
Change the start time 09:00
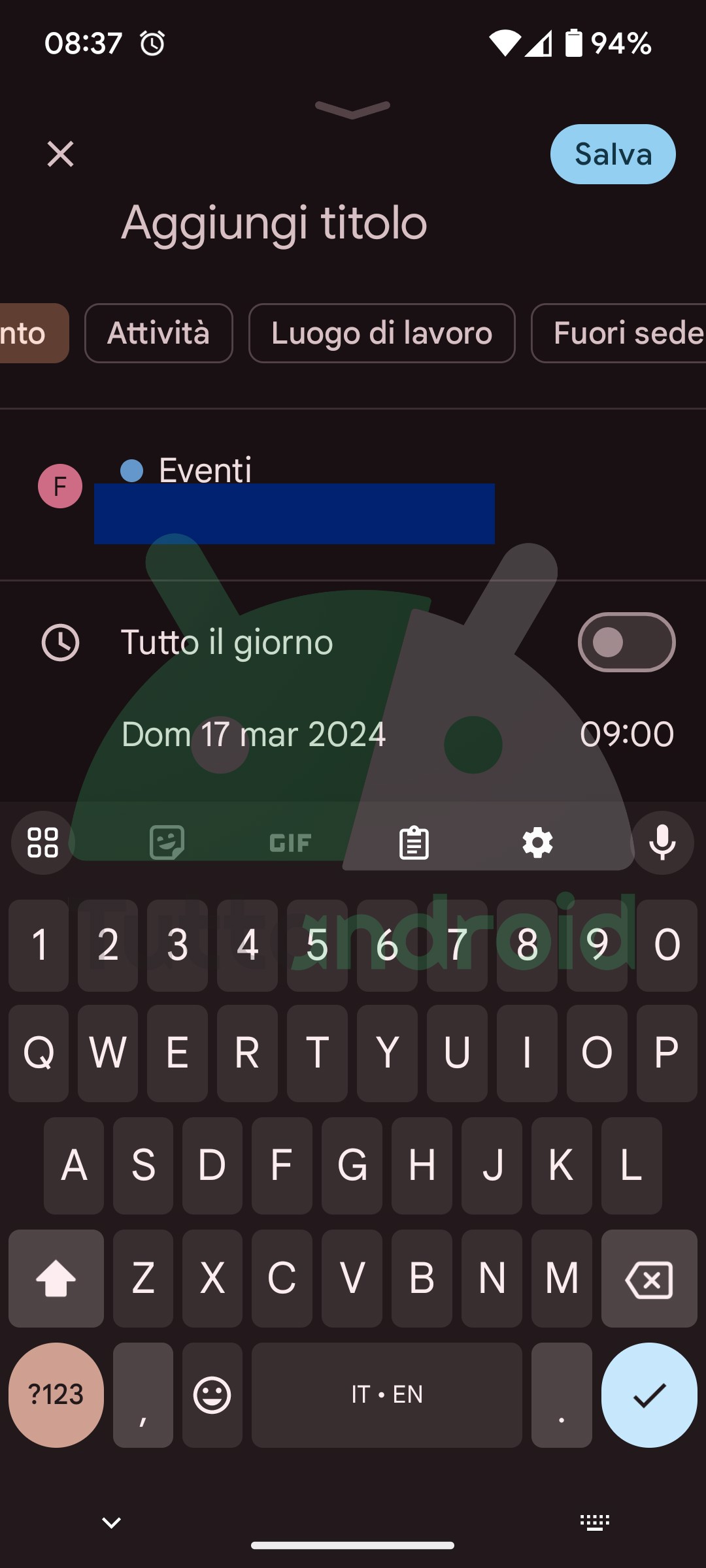[x=626, y=734]
